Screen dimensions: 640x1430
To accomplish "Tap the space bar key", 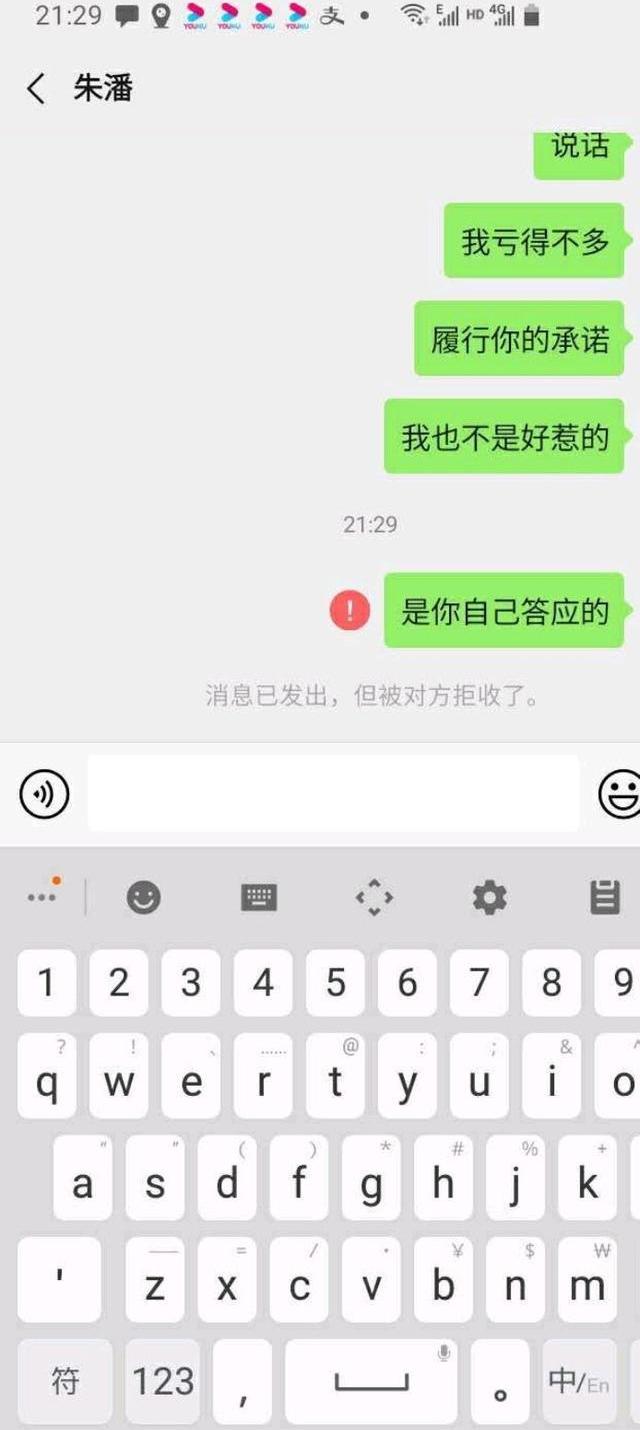I will click(371, 1381).
